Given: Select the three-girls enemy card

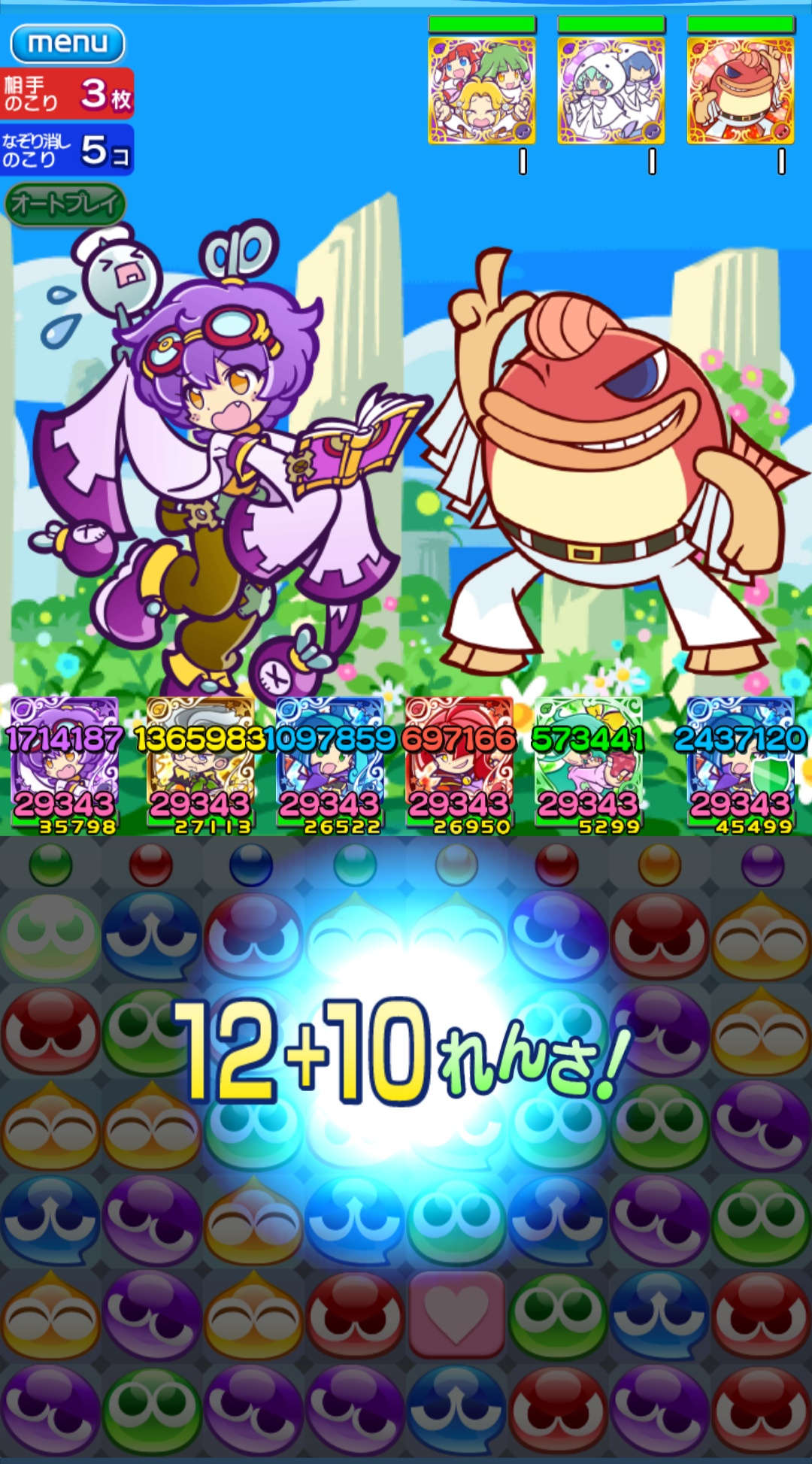Looking at the screenshot, I should 481,90.
